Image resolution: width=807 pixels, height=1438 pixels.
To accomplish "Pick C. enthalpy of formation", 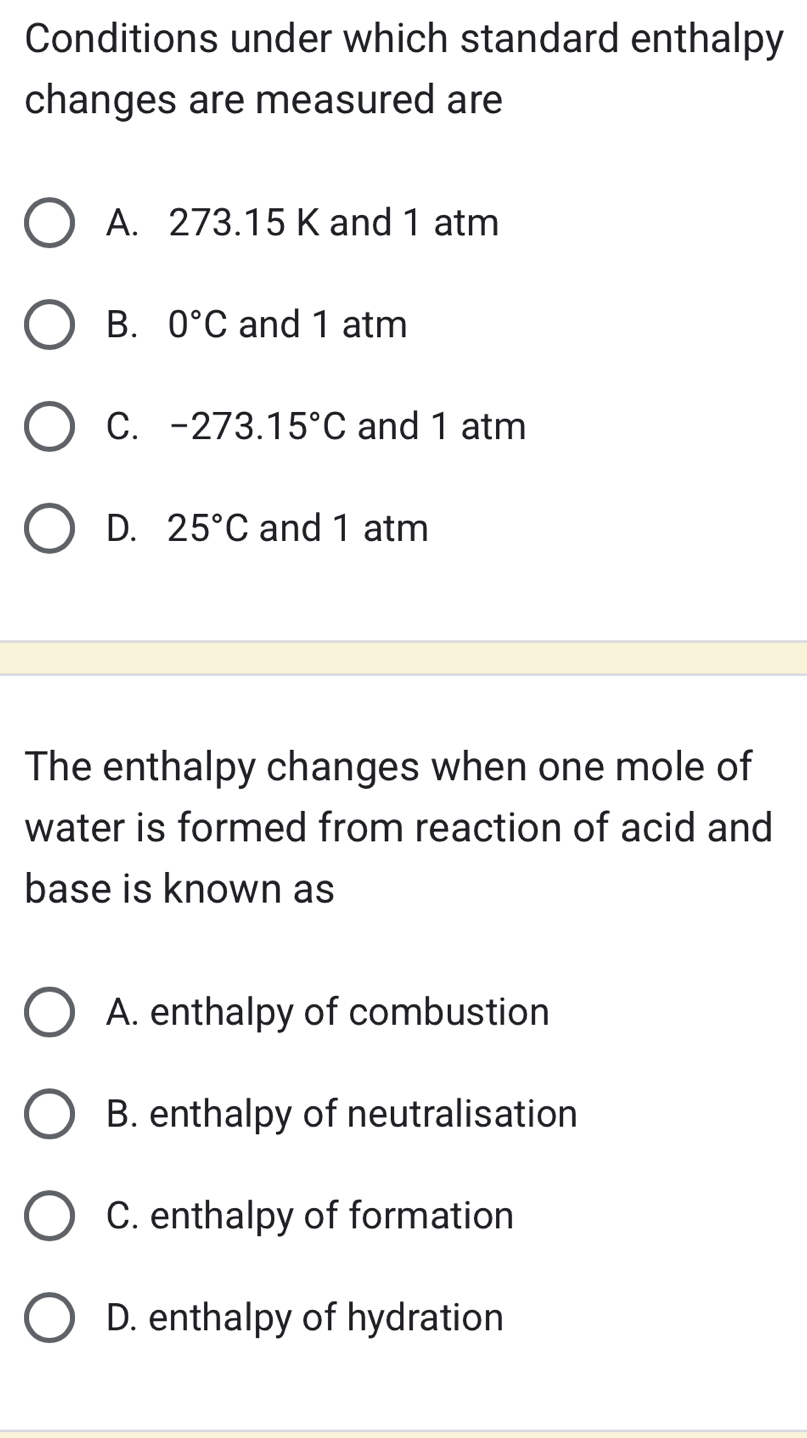I will tap(49, 1217).
